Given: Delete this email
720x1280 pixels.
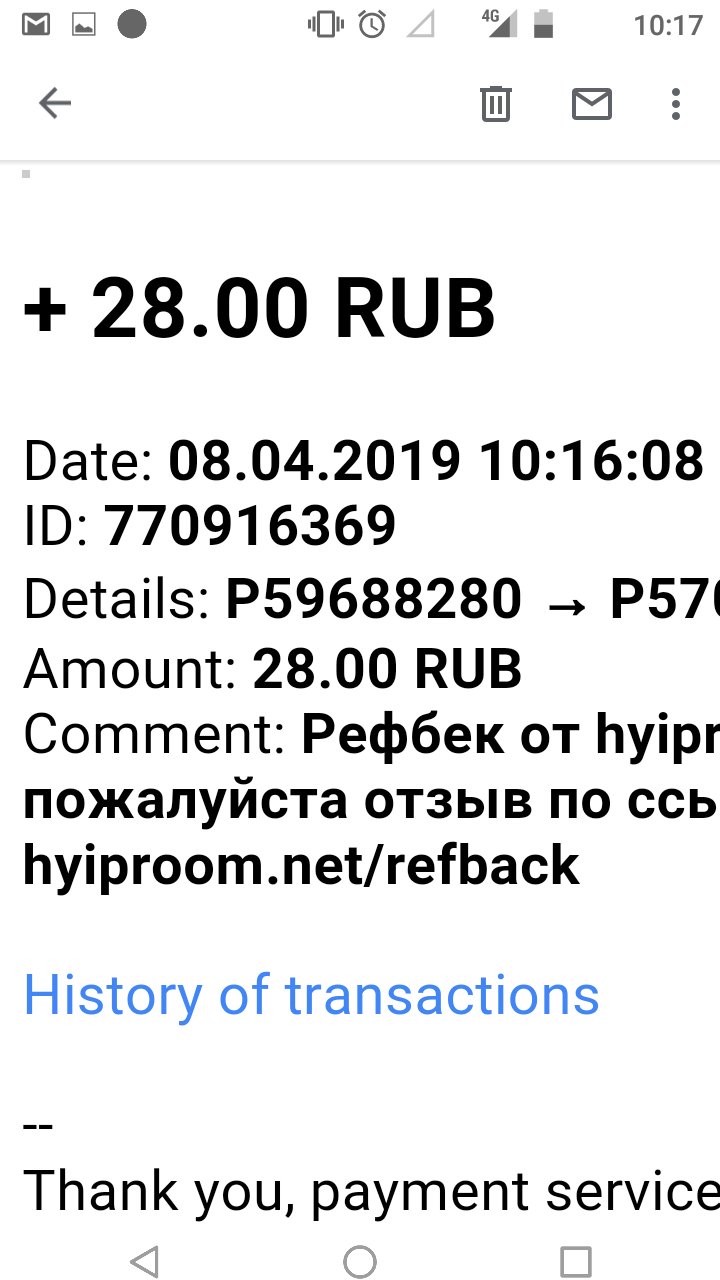Looking at the screenshot, I should (496, 103).
